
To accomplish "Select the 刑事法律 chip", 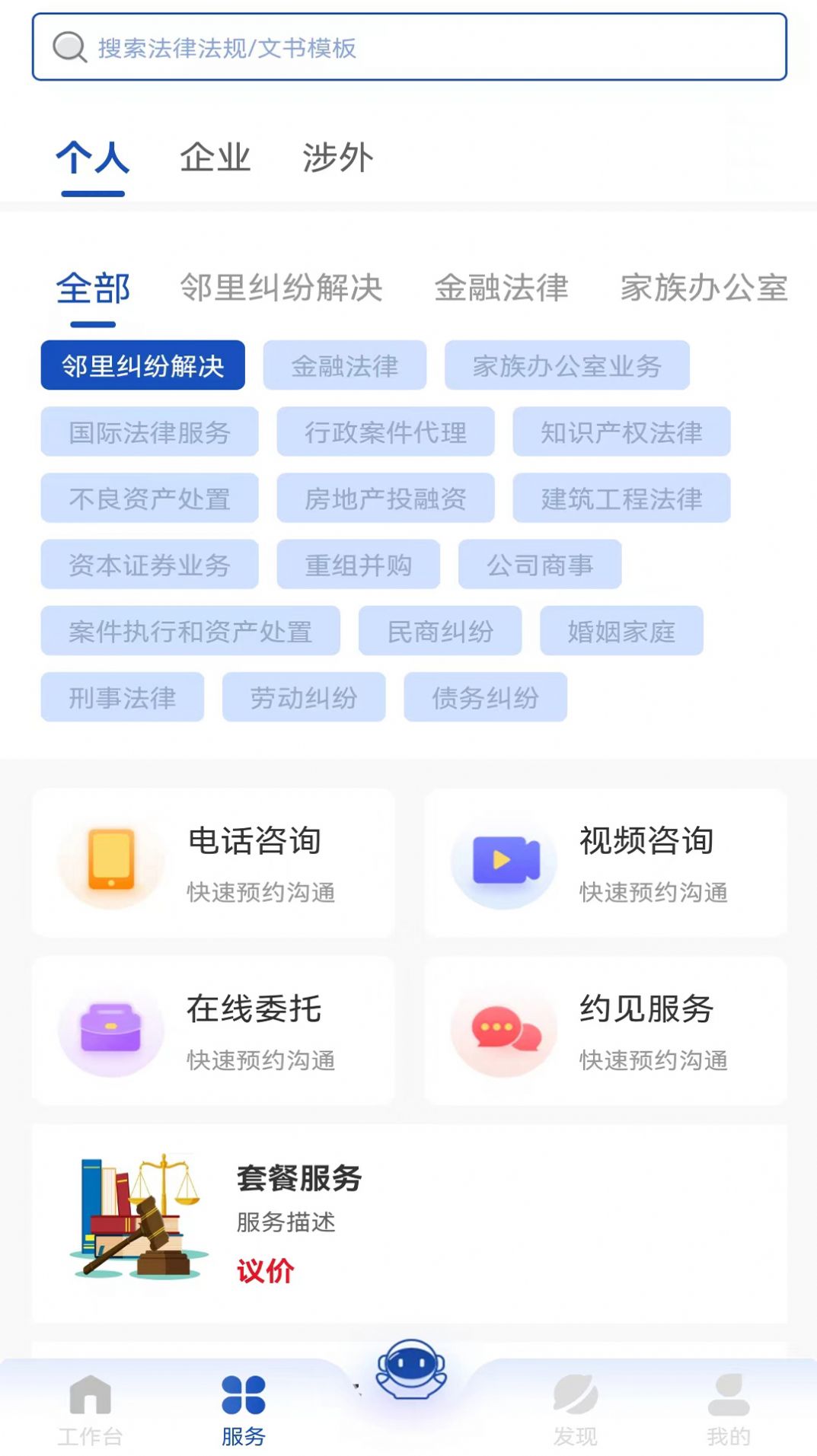I will pos(123,697).
